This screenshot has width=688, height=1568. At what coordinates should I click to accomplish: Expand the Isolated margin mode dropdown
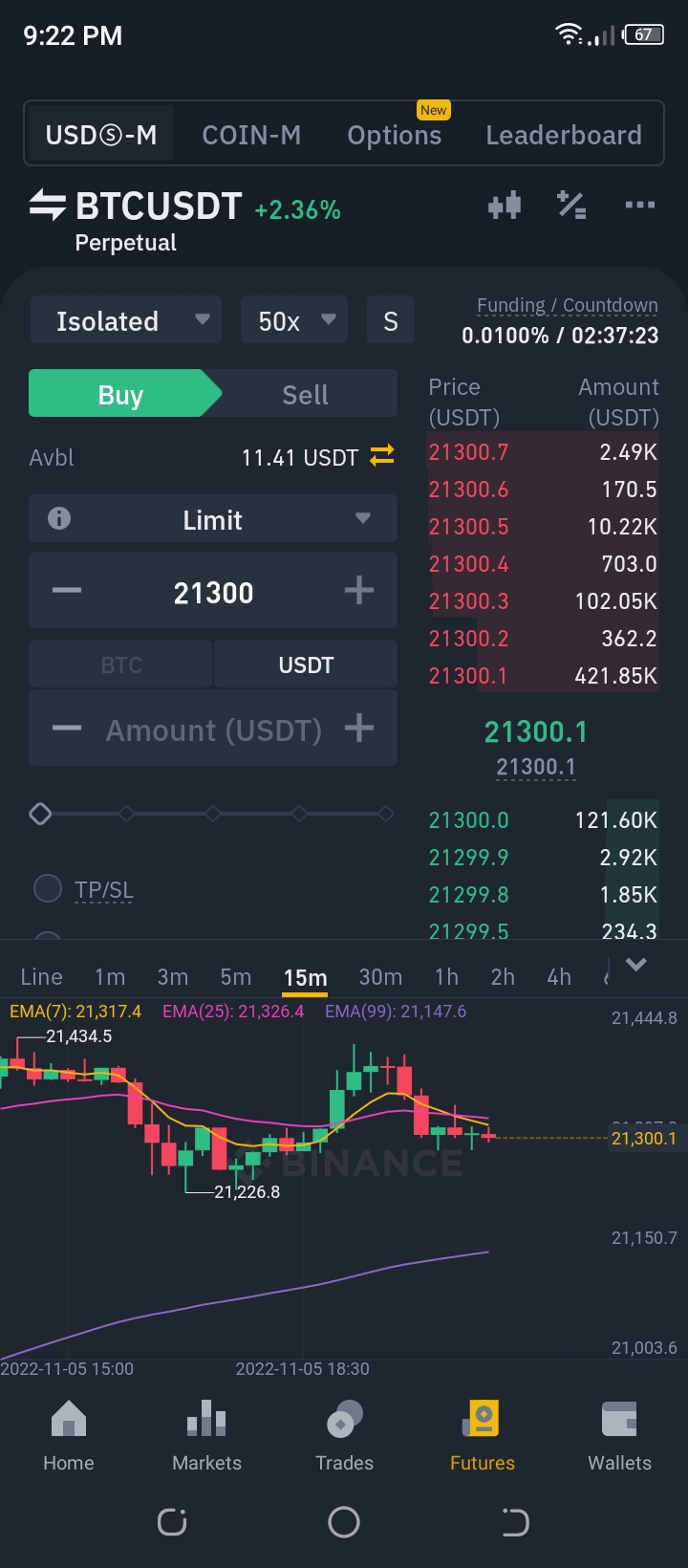click(126, 320)
